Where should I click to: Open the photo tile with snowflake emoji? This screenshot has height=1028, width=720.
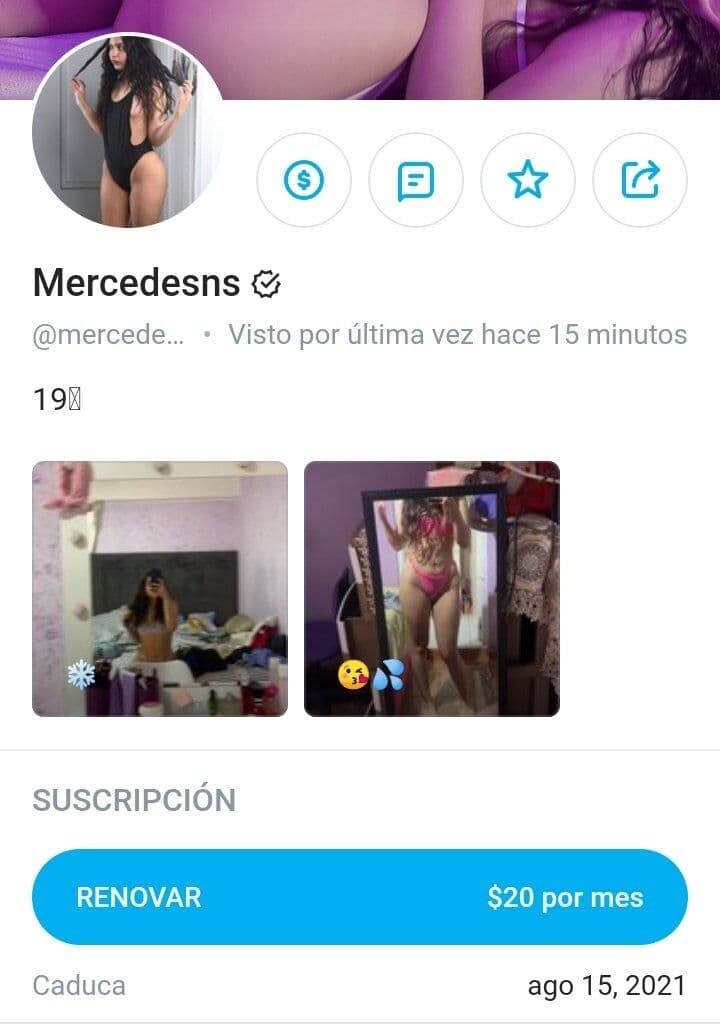[160, 589]
